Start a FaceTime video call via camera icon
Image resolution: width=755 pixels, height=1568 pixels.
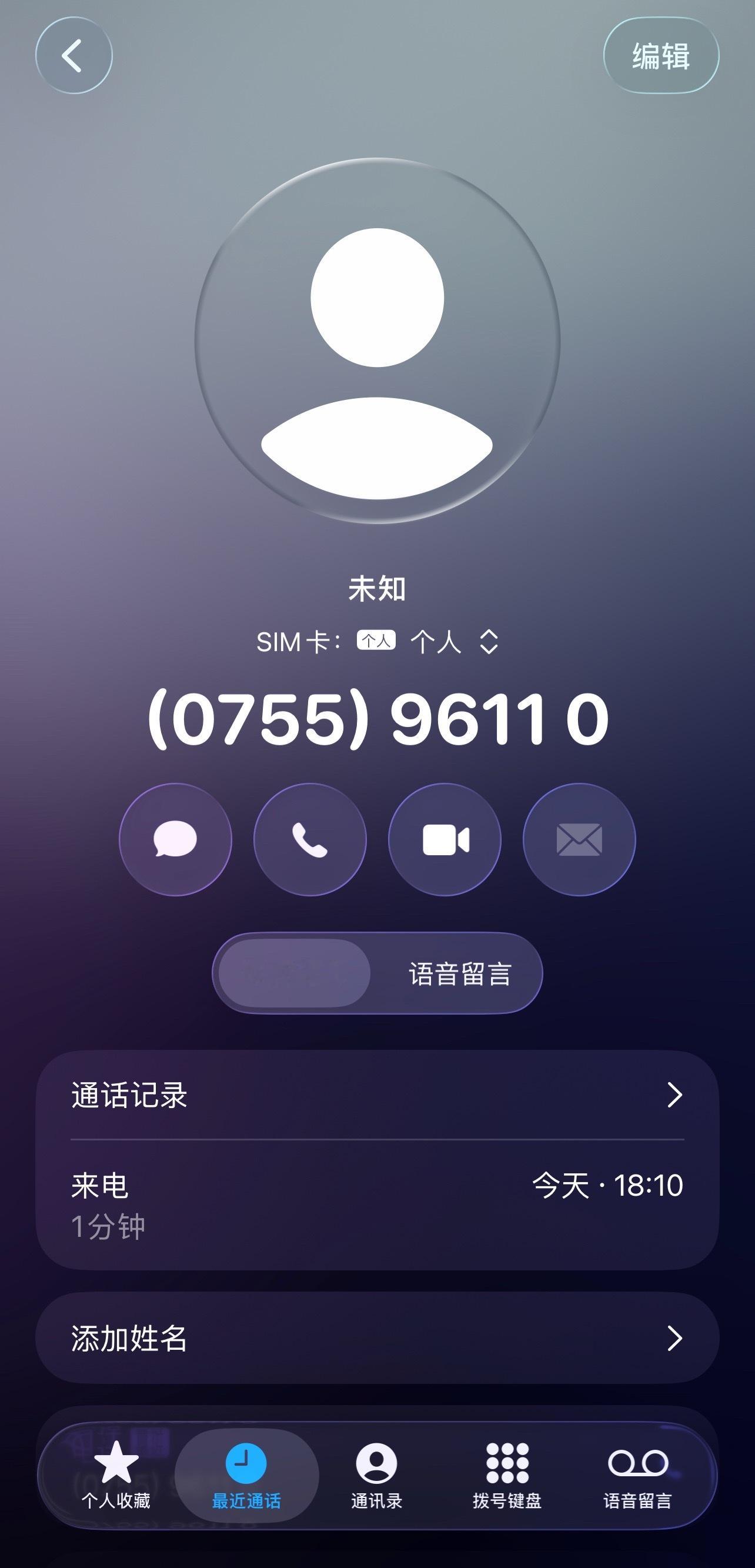pos(444,839)
